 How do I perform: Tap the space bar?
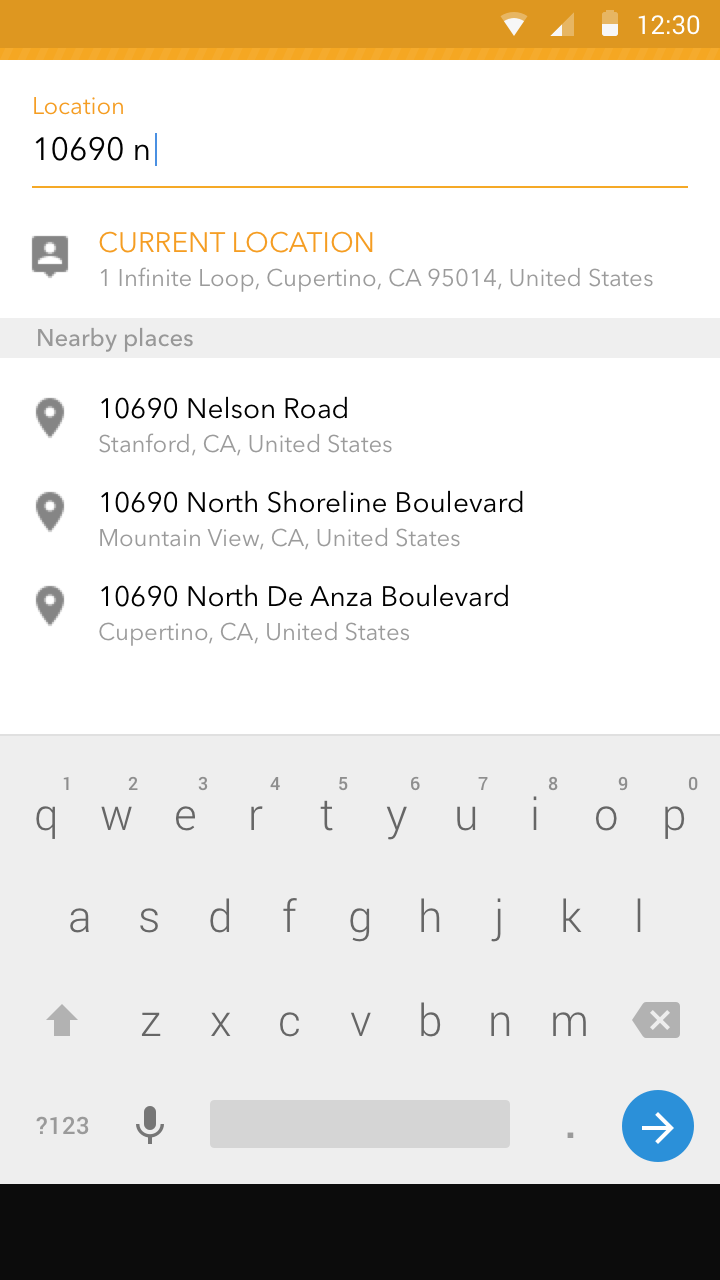click(359, 1124)
